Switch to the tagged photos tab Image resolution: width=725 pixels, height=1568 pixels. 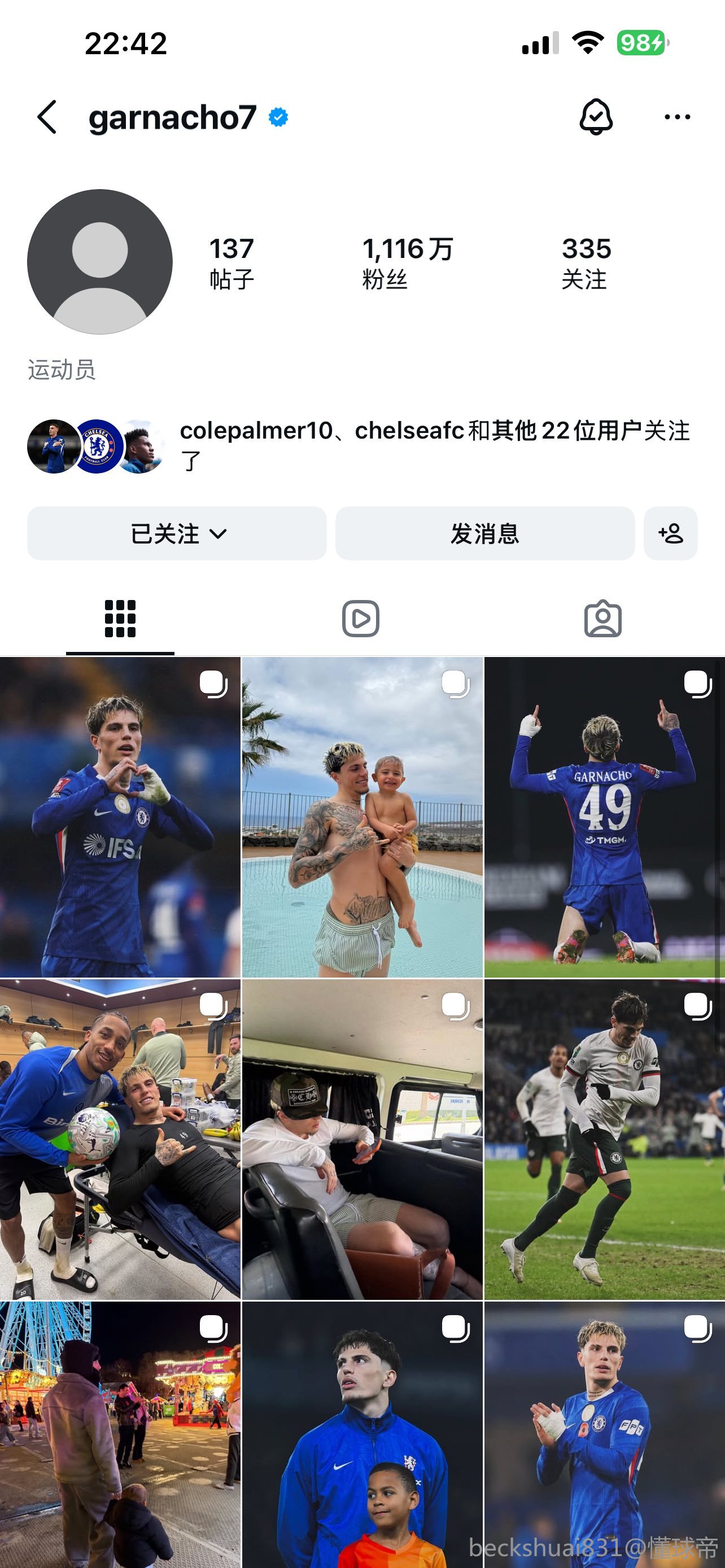coord(602,619)
